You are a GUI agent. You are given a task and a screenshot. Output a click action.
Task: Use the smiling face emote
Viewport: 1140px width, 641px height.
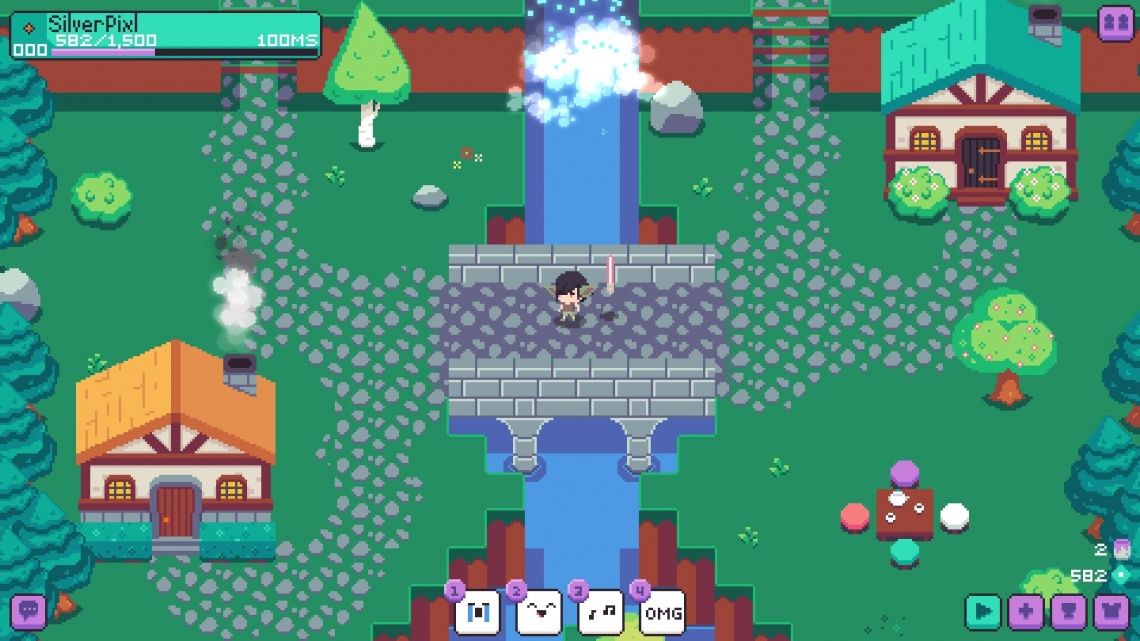pyautogui.click(x=539, y=612)
